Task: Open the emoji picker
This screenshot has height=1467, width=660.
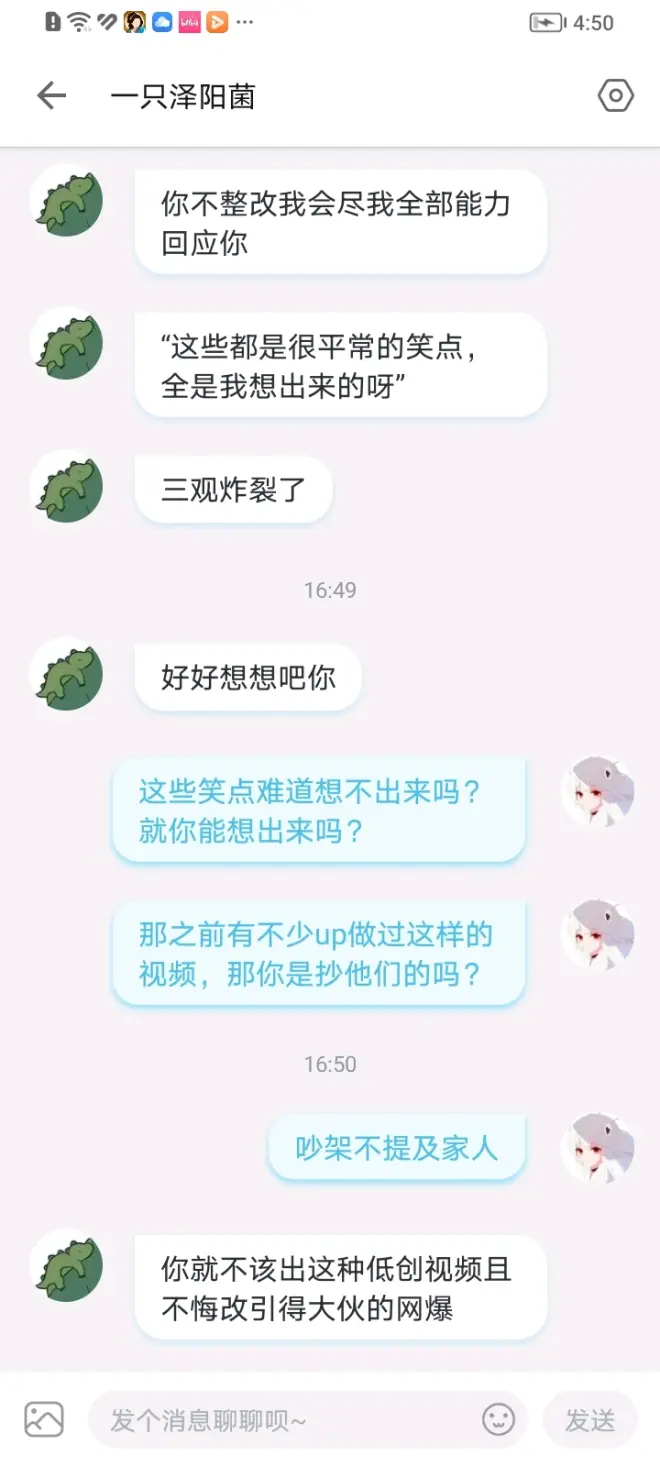Action: (x=498, y=1419)
